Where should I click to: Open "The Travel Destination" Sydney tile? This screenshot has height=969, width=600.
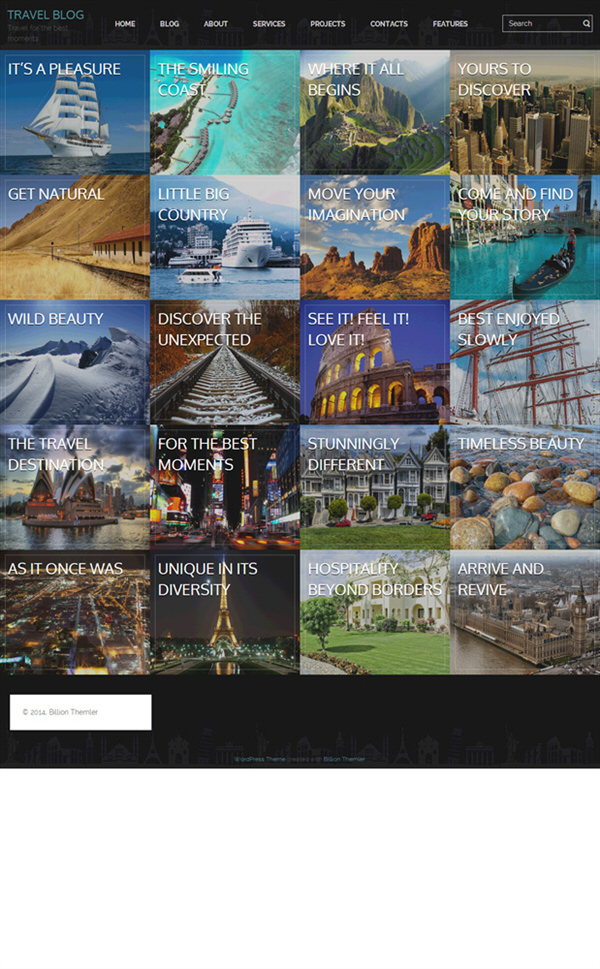[x=75, y=487]
